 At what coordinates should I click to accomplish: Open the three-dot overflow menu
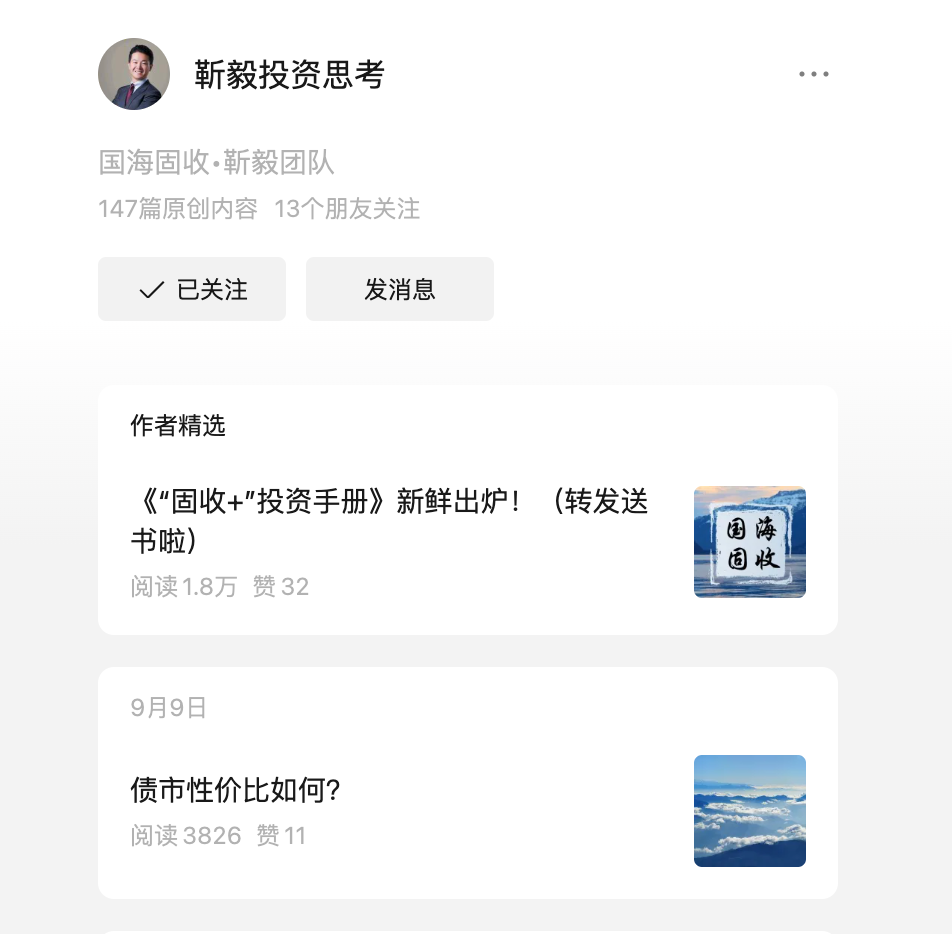[813, 75]
